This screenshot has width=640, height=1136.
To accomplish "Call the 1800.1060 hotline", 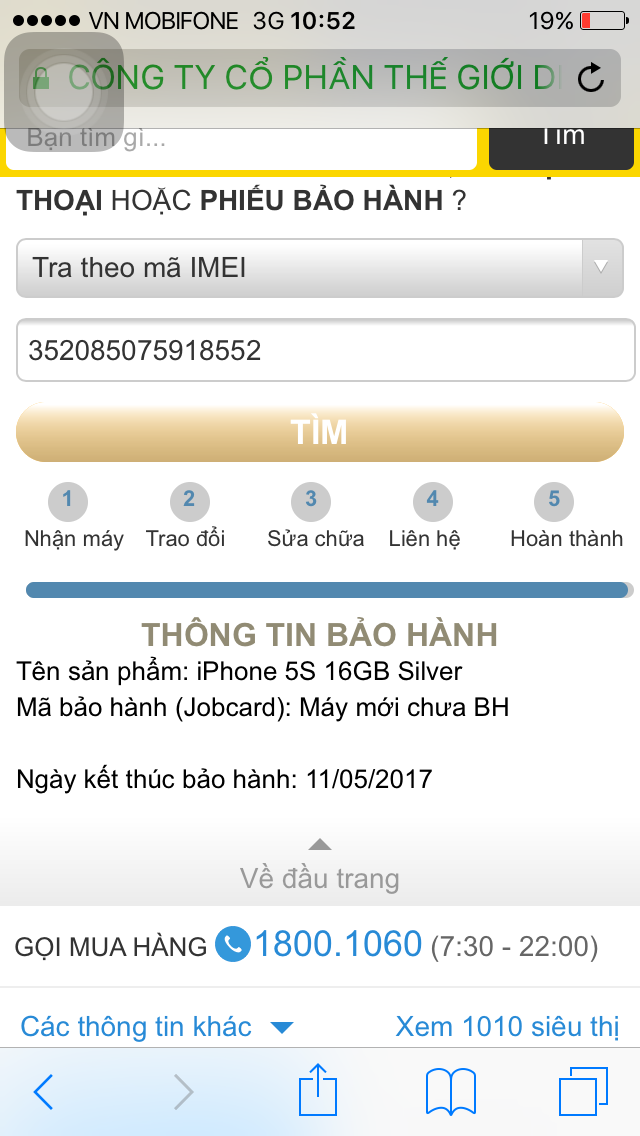I will [338, 944].
